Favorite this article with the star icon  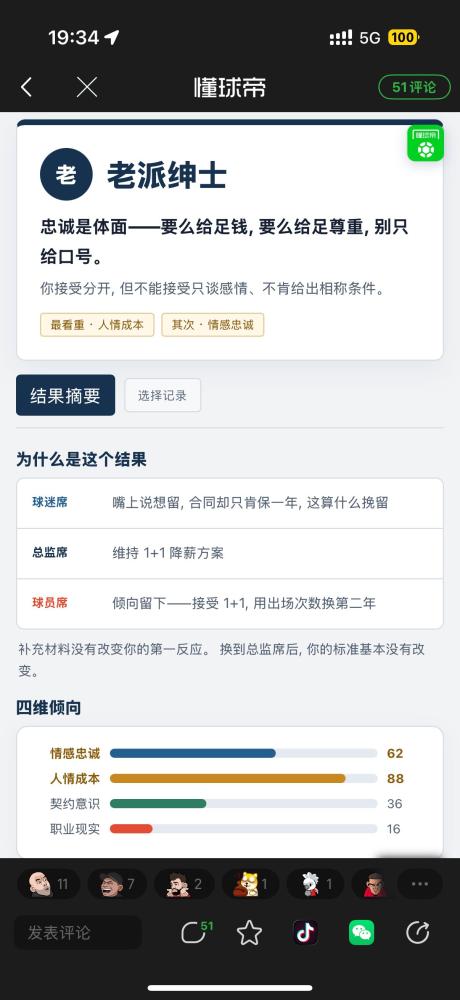pos(249,933)
